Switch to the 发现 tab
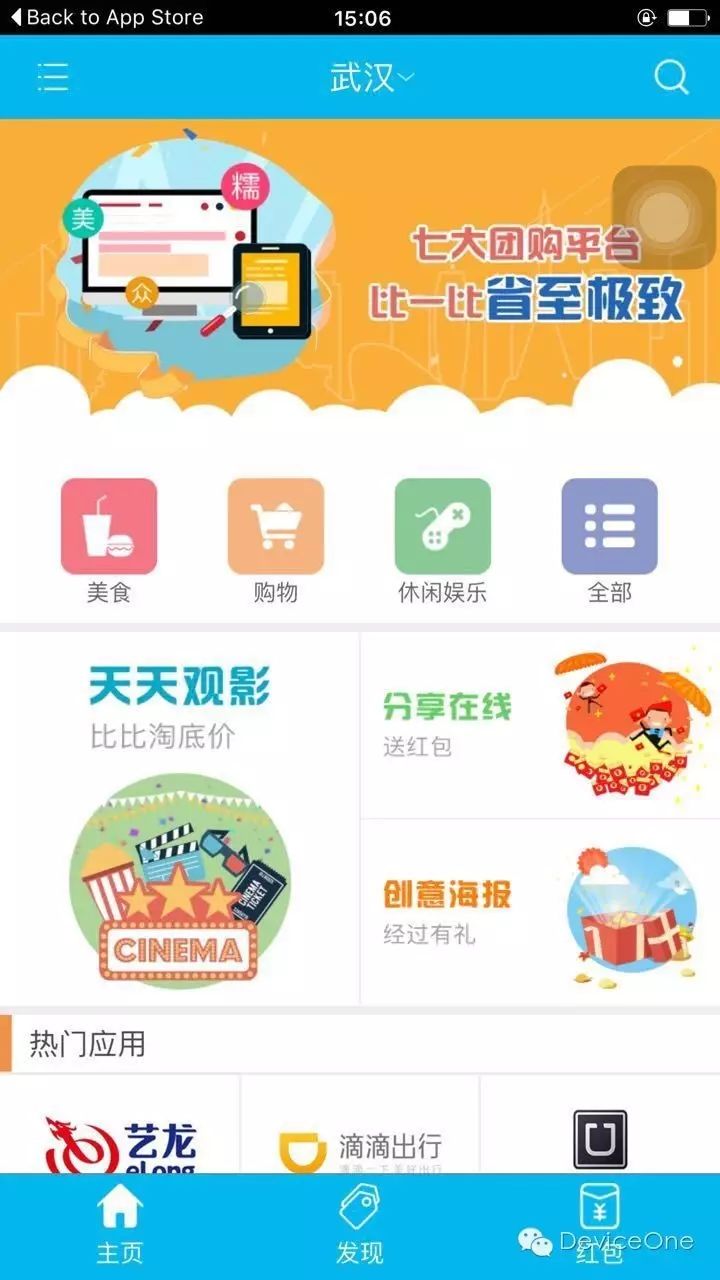Screen dimensions: 720x1280 360,1226
